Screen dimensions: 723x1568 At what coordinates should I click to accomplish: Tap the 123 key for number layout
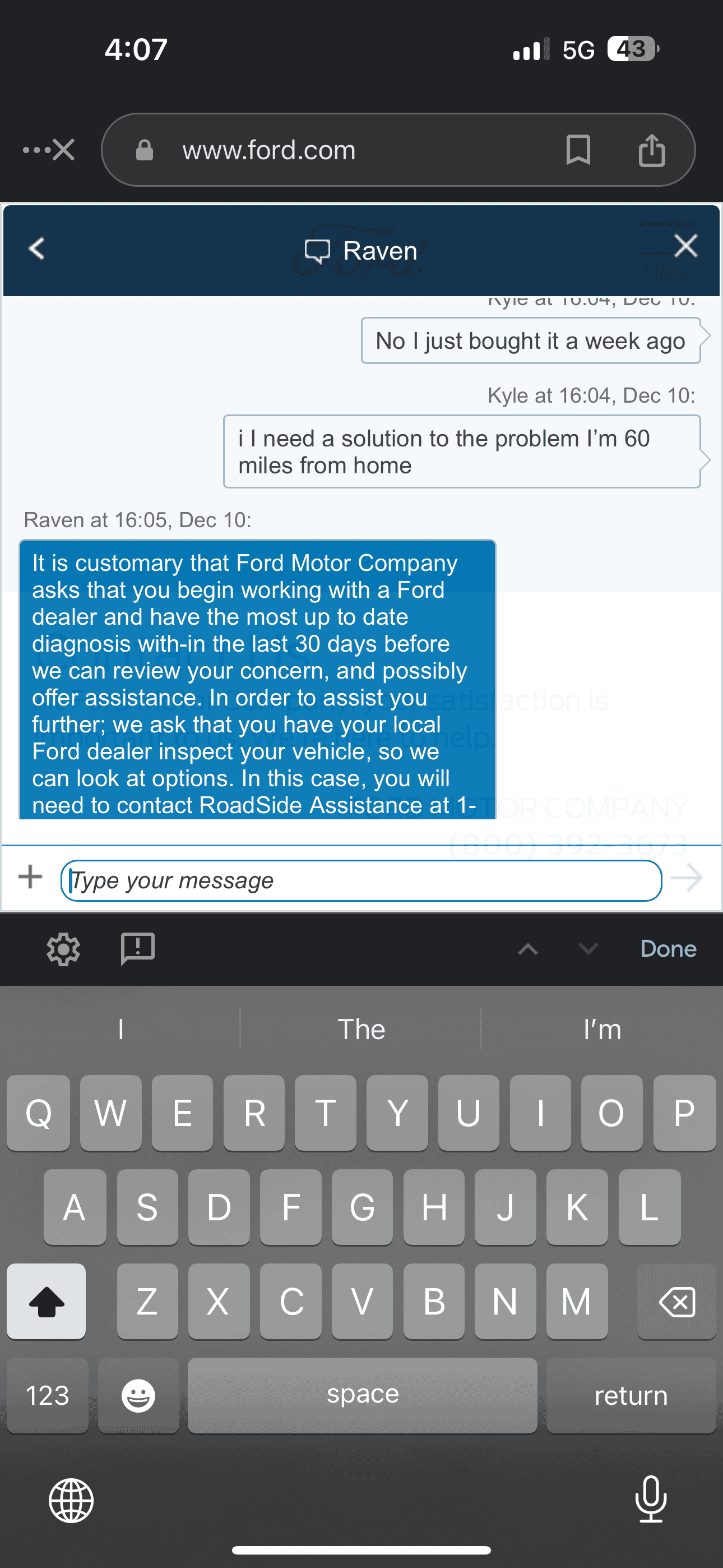coord(47,1395)
